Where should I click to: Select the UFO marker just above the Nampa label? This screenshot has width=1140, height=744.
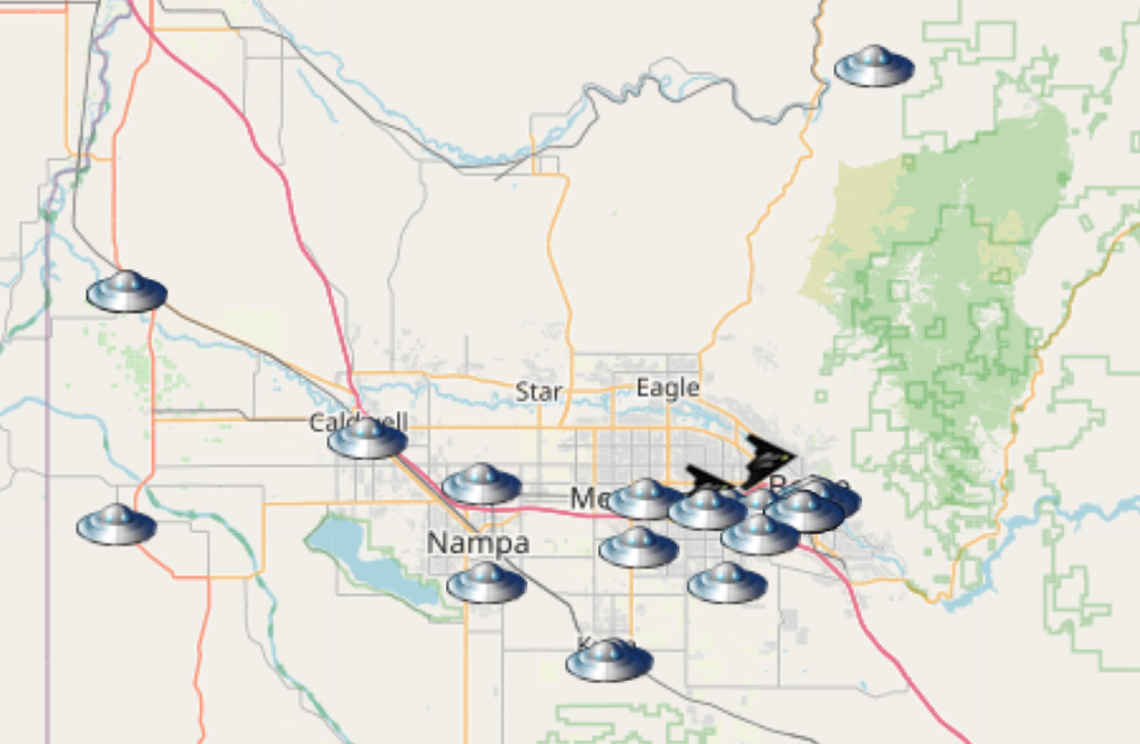pyautogui.click(x=481, y=485)
